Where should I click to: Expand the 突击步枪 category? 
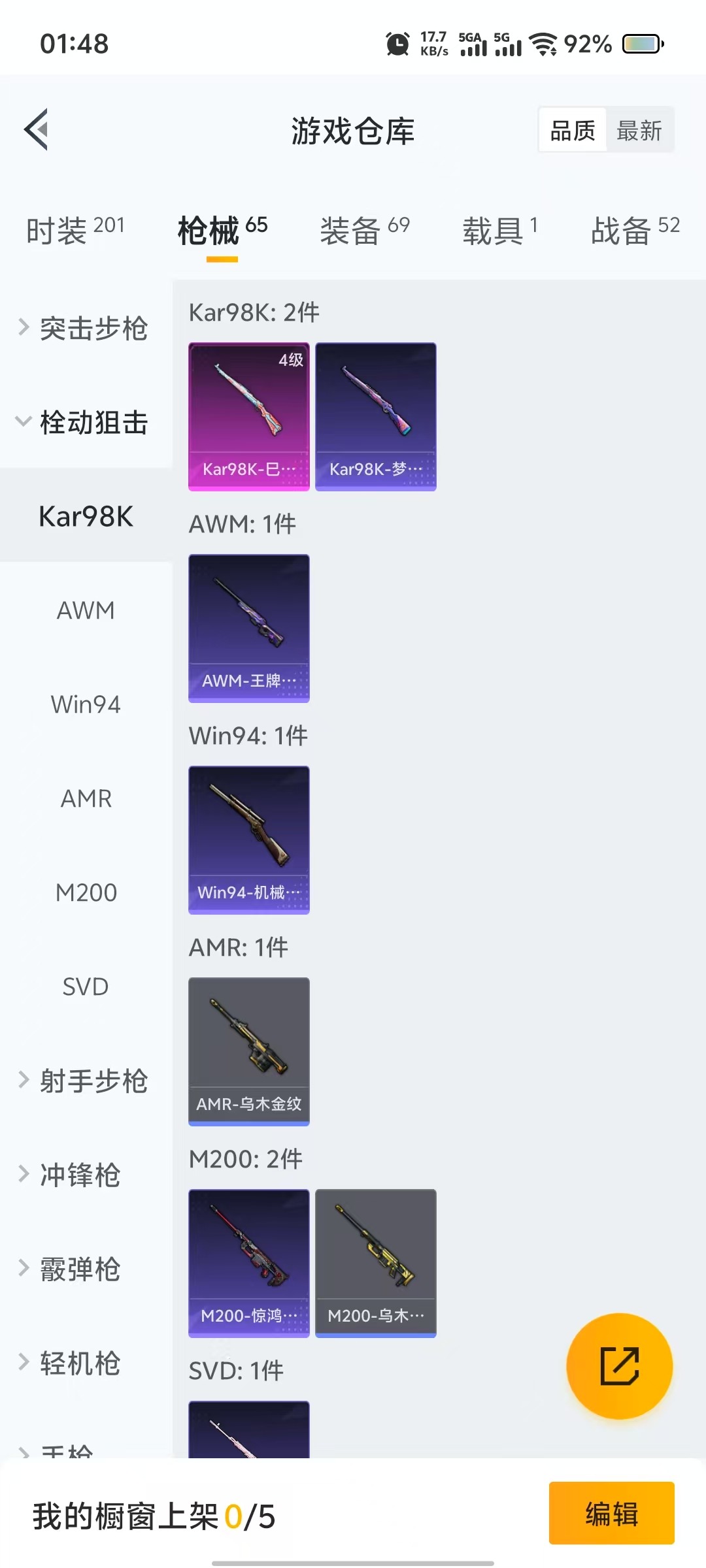point(85,328)
